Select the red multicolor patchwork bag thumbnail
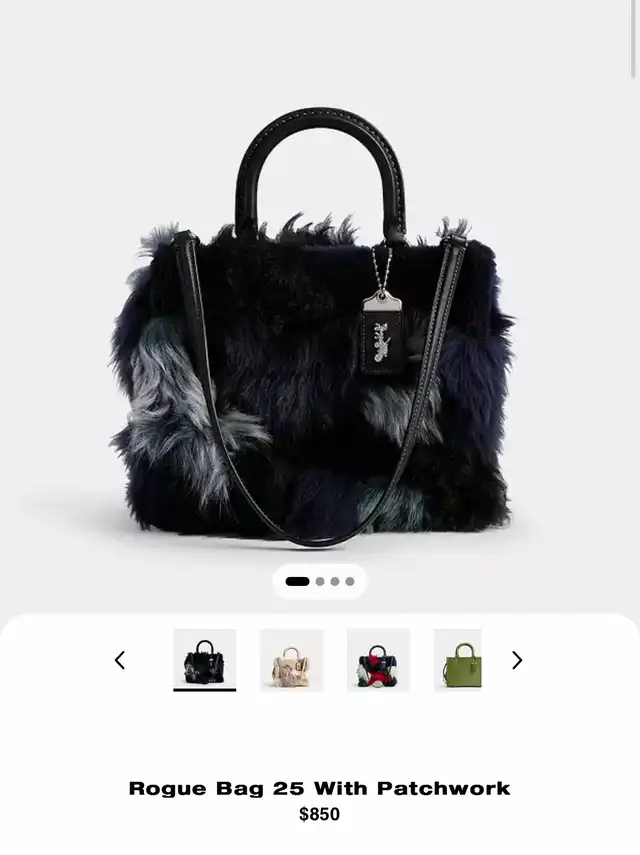 (378, 660)
